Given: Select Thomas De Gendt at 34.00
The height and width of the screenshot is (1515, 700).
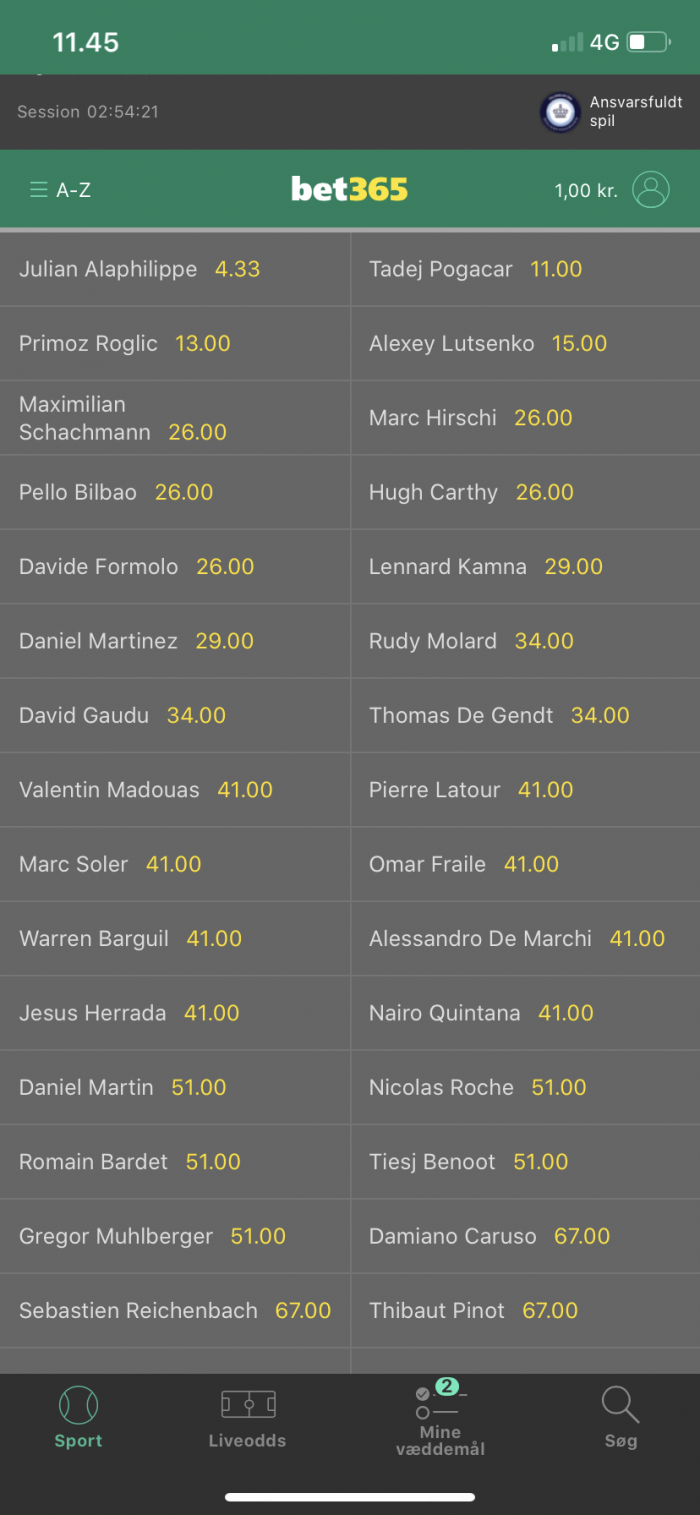Looking at the screenshot, I should [526, 715].
